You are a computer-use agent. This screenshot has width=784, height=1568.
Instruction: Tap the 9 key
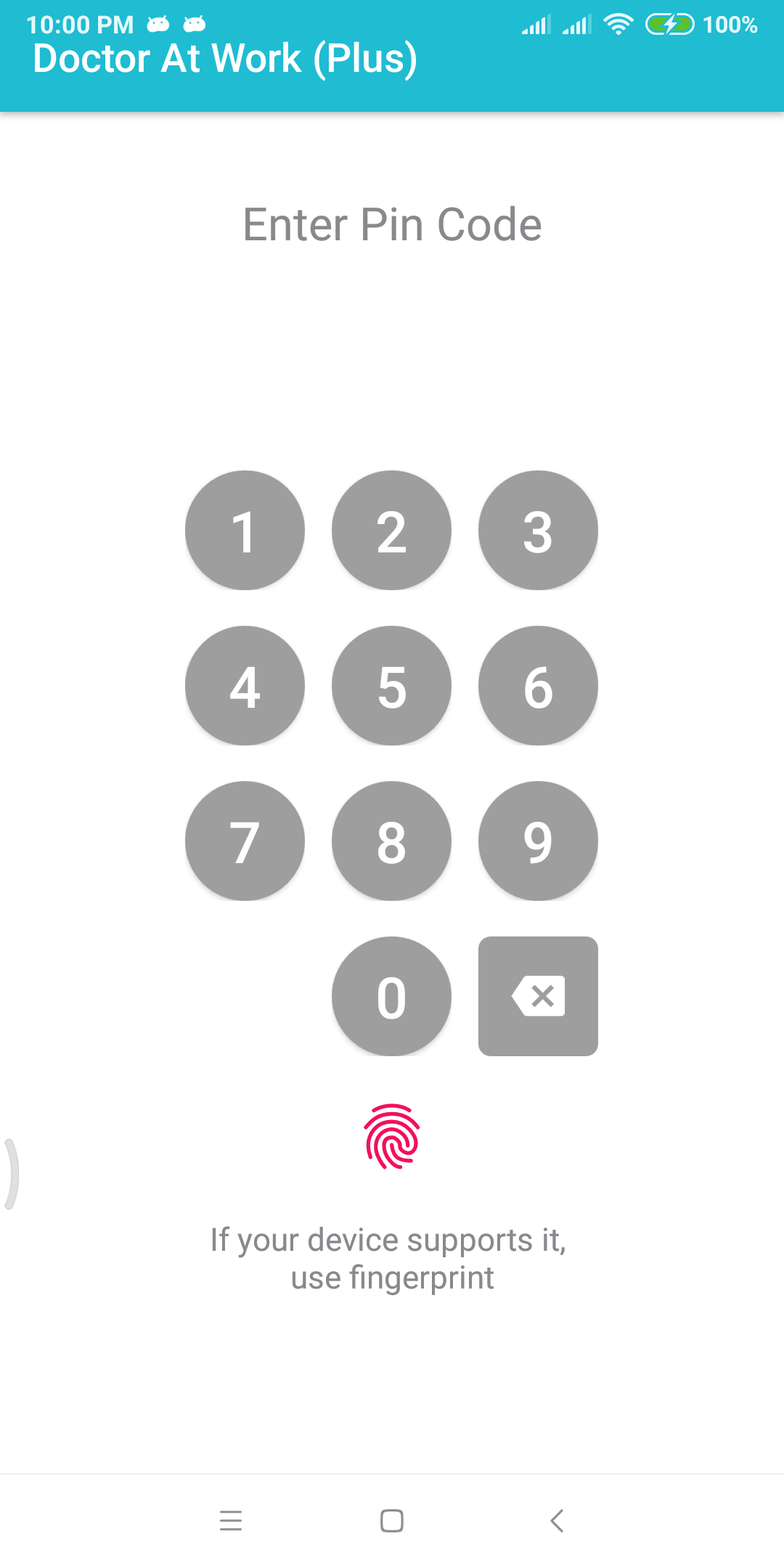[538, 841]
